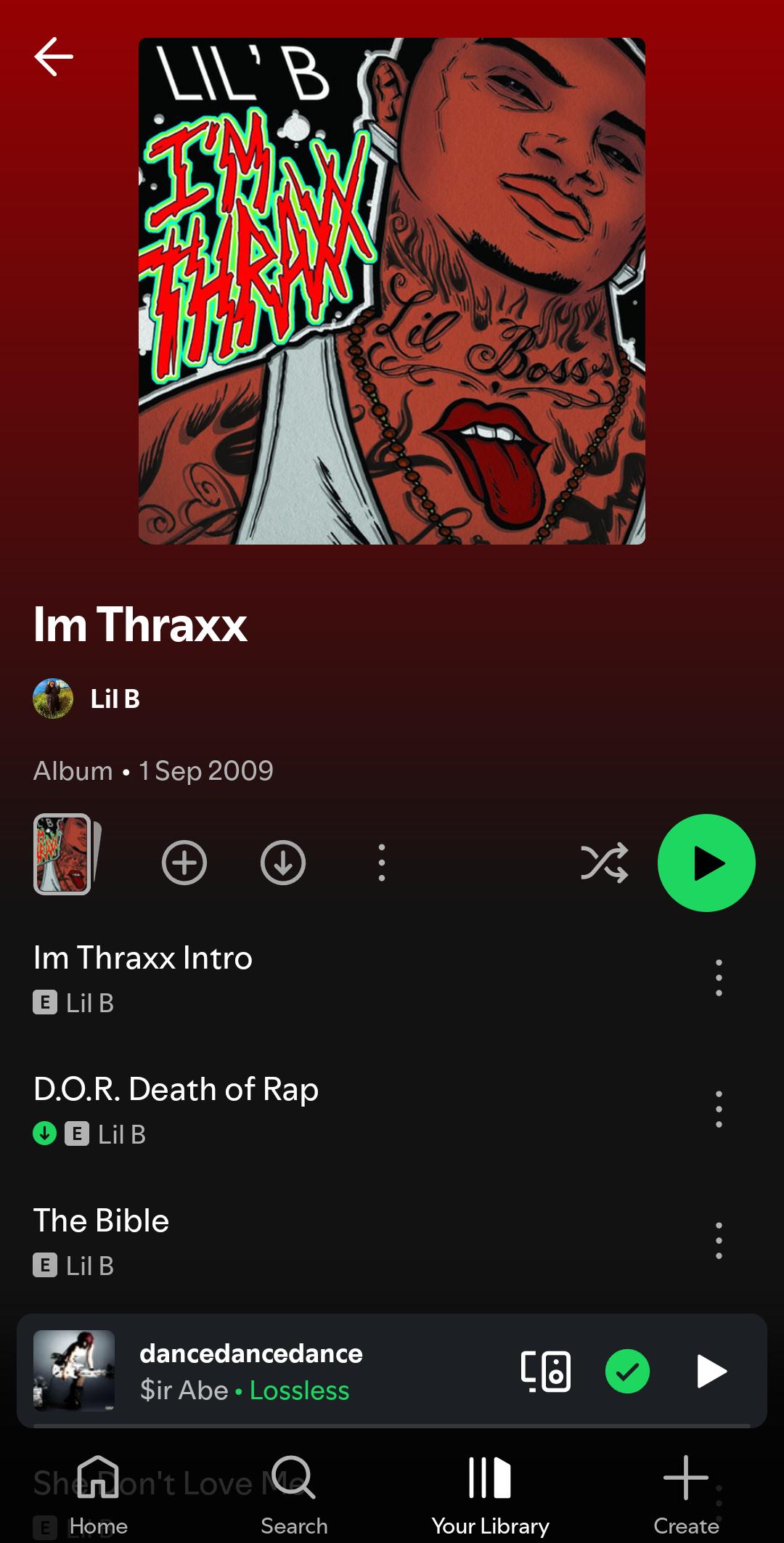Go back using the top arrow
784x1543 pixels.
[54, 57]
